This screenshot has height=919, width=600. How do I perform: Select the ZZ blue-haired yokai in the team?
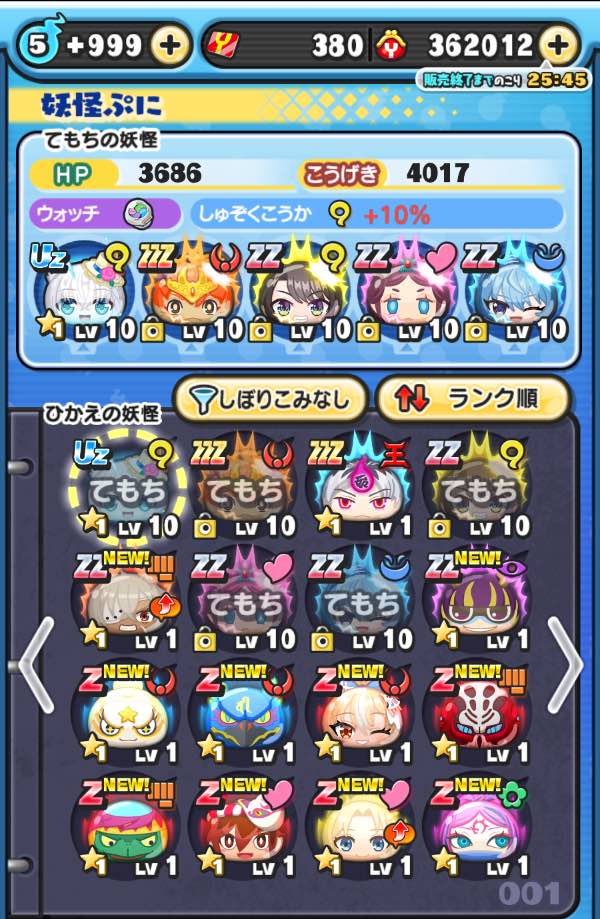[x=516, y=290]
